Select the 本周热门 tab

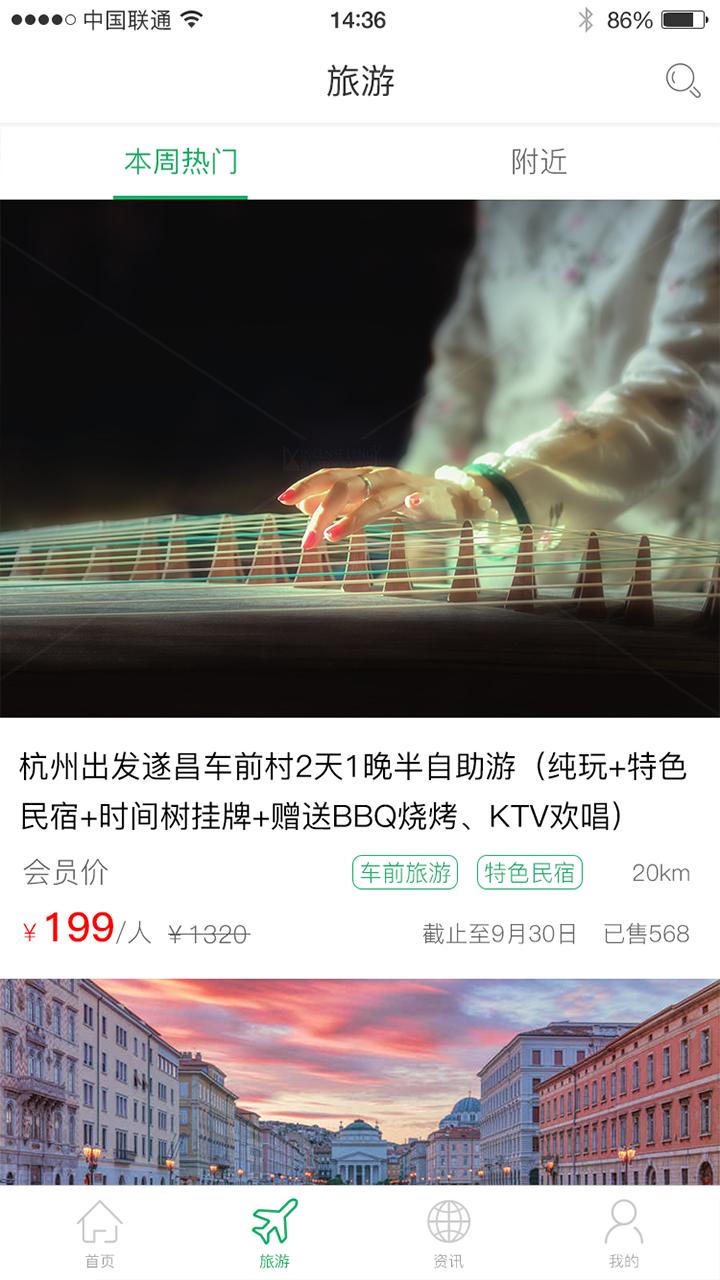pos(181,162)
